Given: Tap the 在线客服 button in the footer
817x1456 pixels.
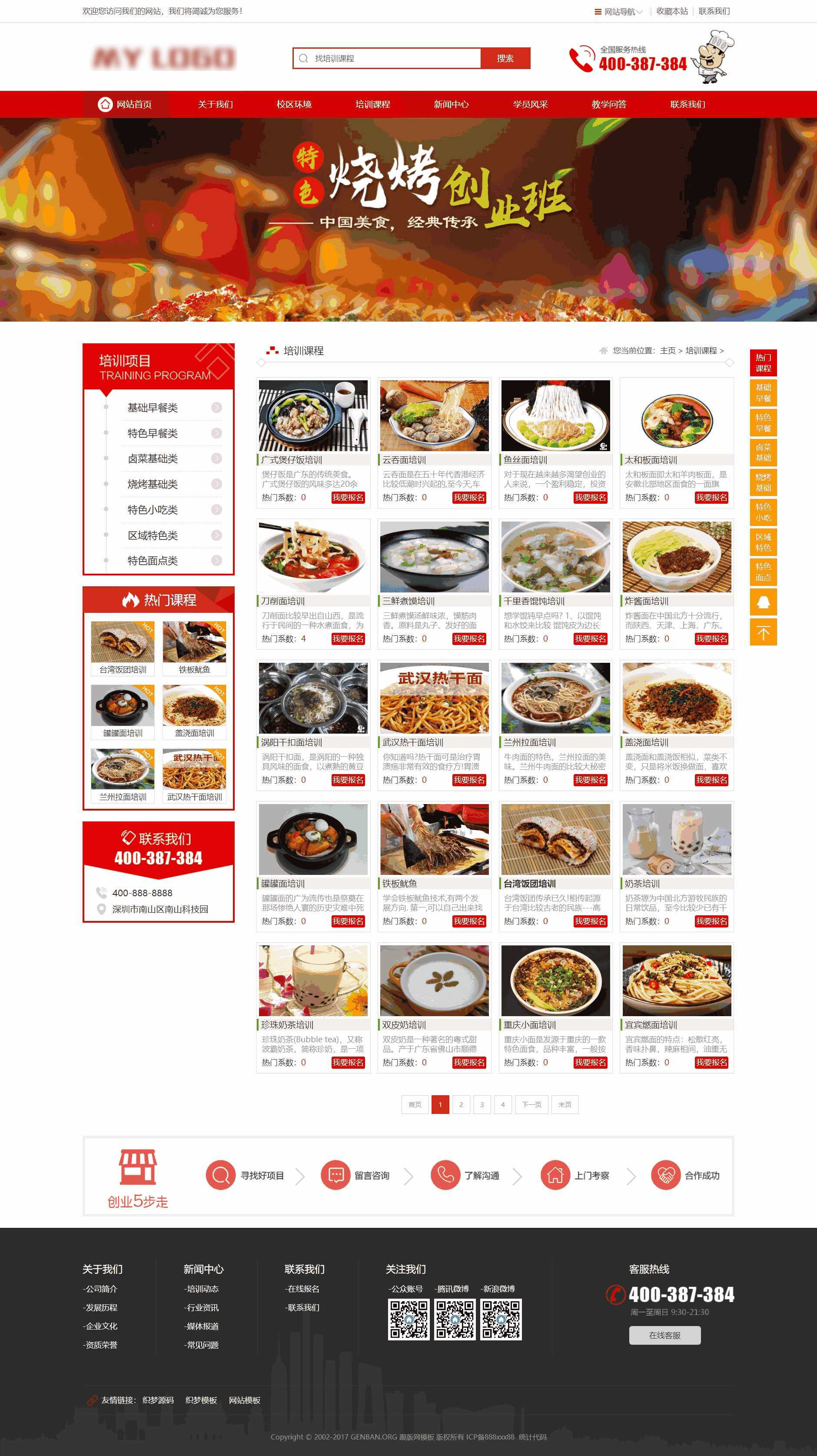Looking at the screenshot, I should click(x=664, y=1335).
